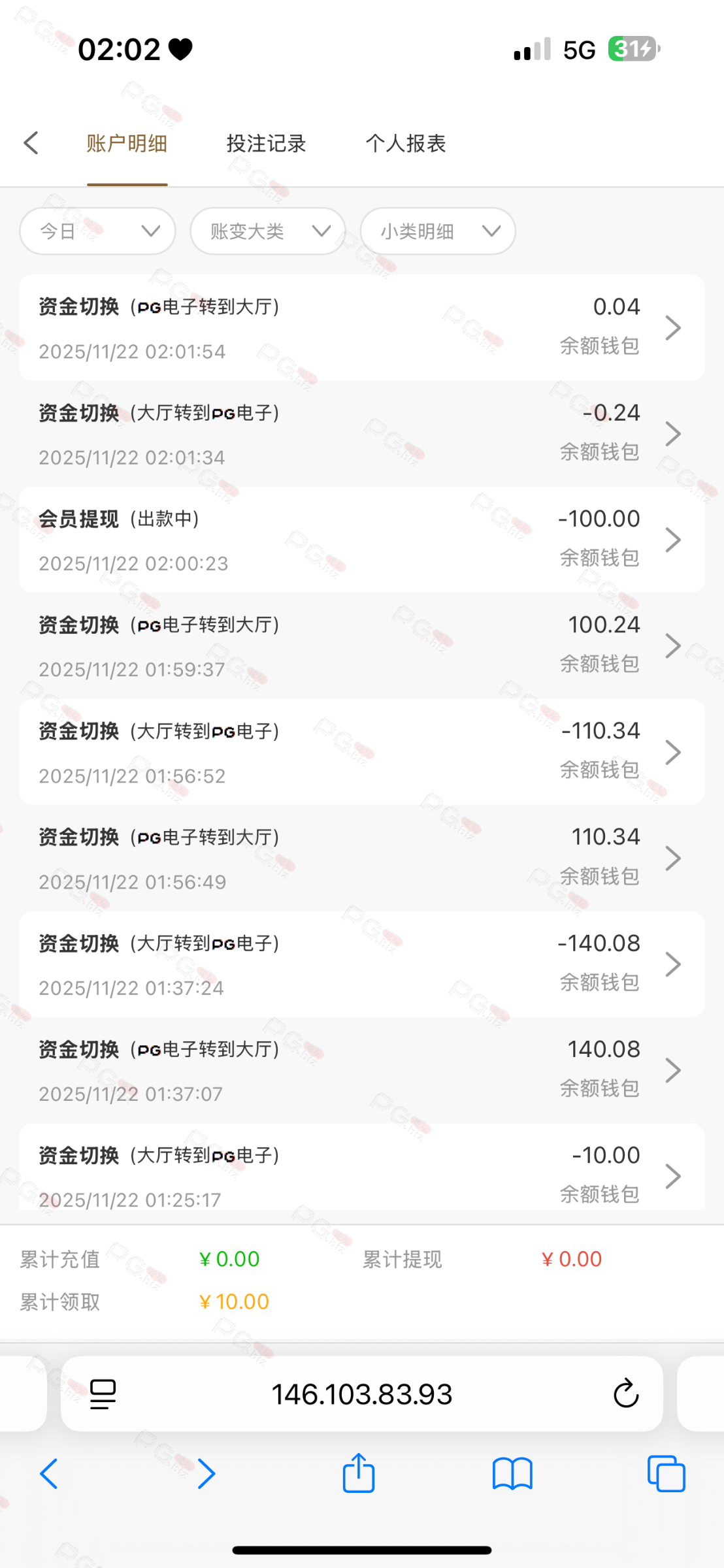Expand the 今日 date dropdown
The height and width of the screenshot is (1568, 724).
pyautogui.click(x=97, y=231)
